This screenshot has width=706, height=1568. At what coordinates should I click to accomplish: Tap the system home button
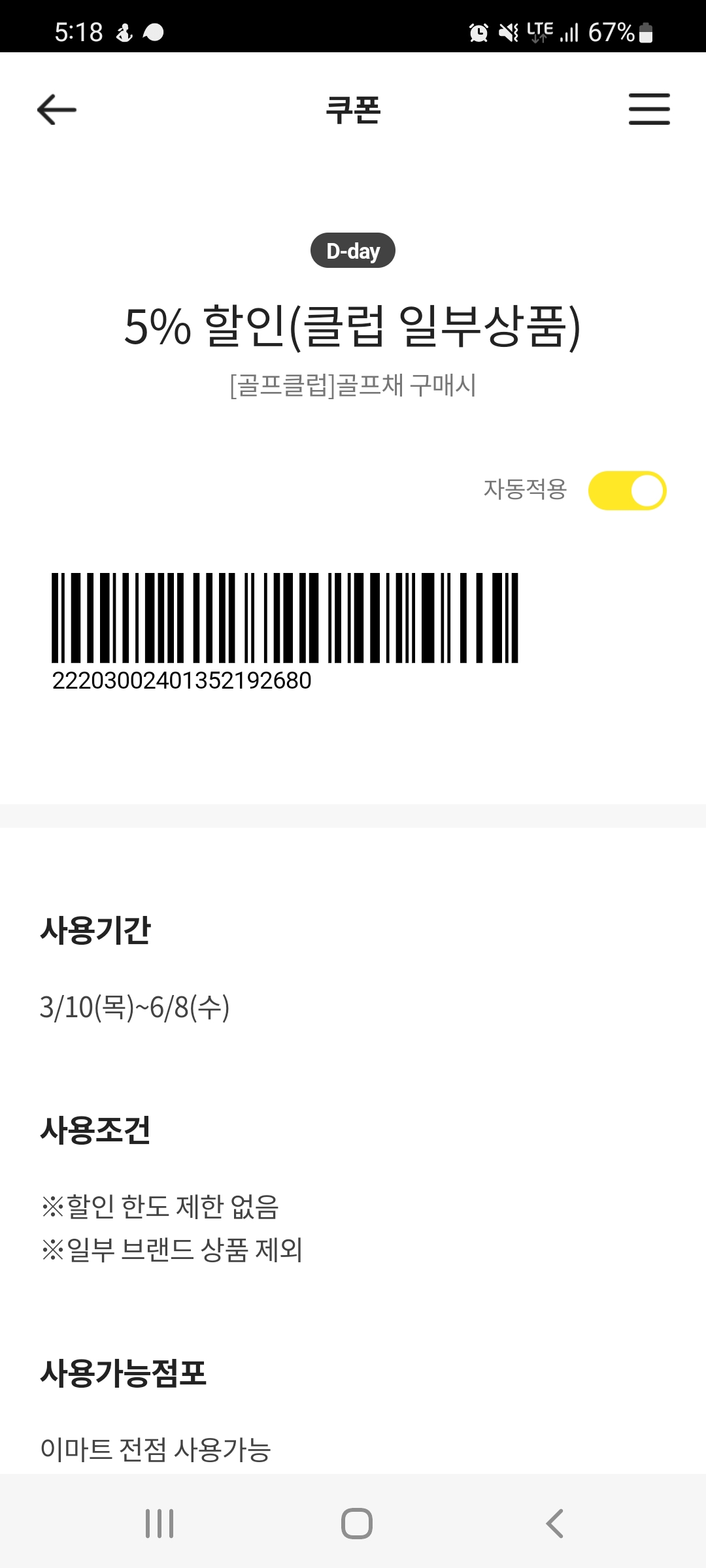[357, 1524]
